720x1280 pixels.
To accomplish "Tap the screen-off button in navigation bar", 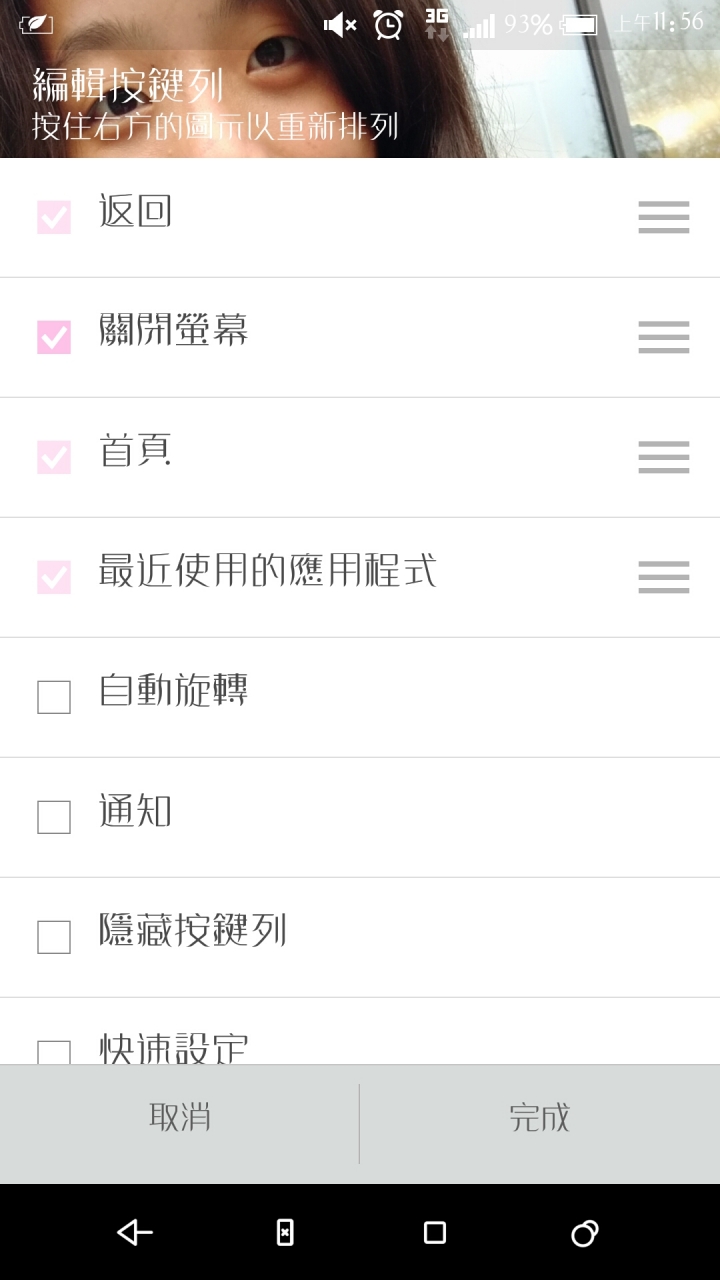I will pos(285,1233).
